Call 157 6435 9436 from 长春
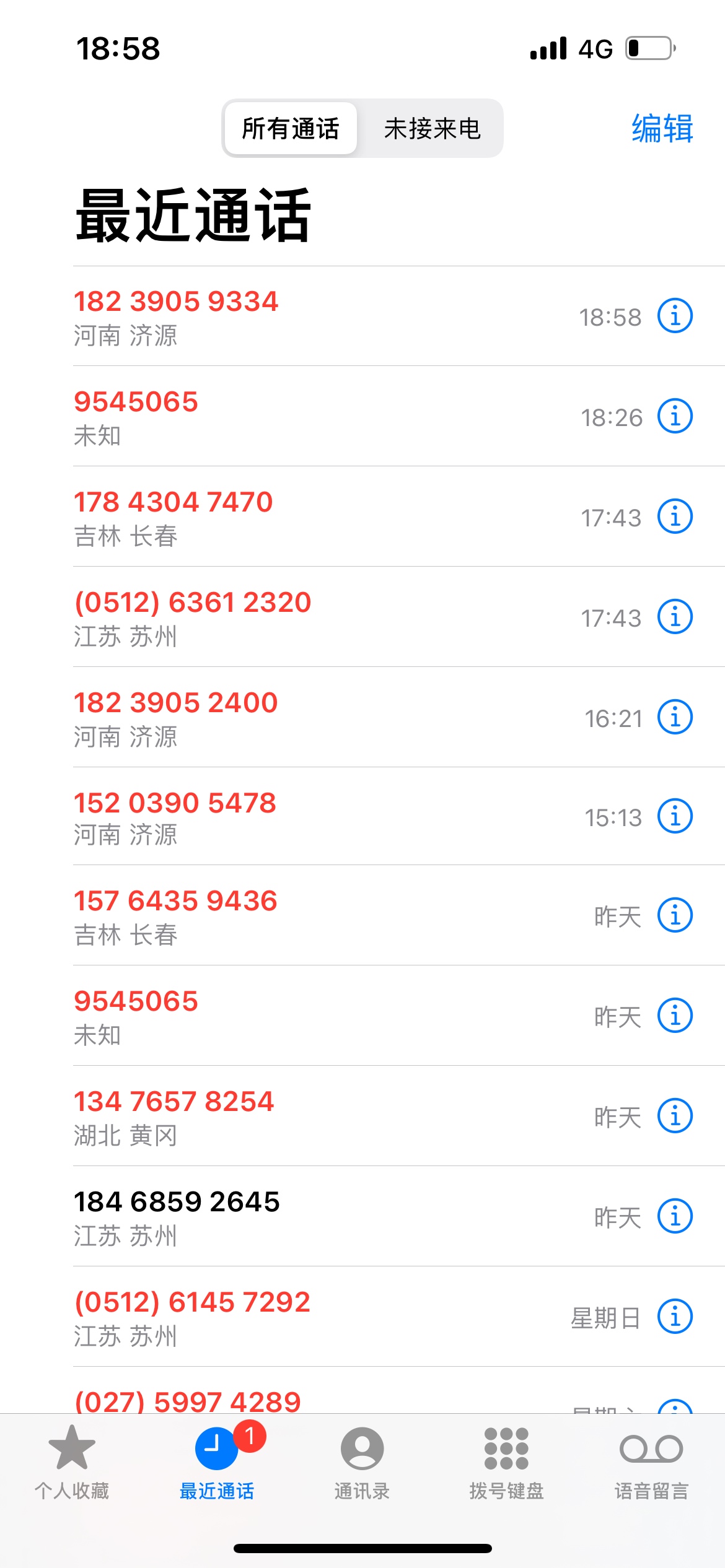The width and height of the screenshot is (725, 1568). (248, 915)
